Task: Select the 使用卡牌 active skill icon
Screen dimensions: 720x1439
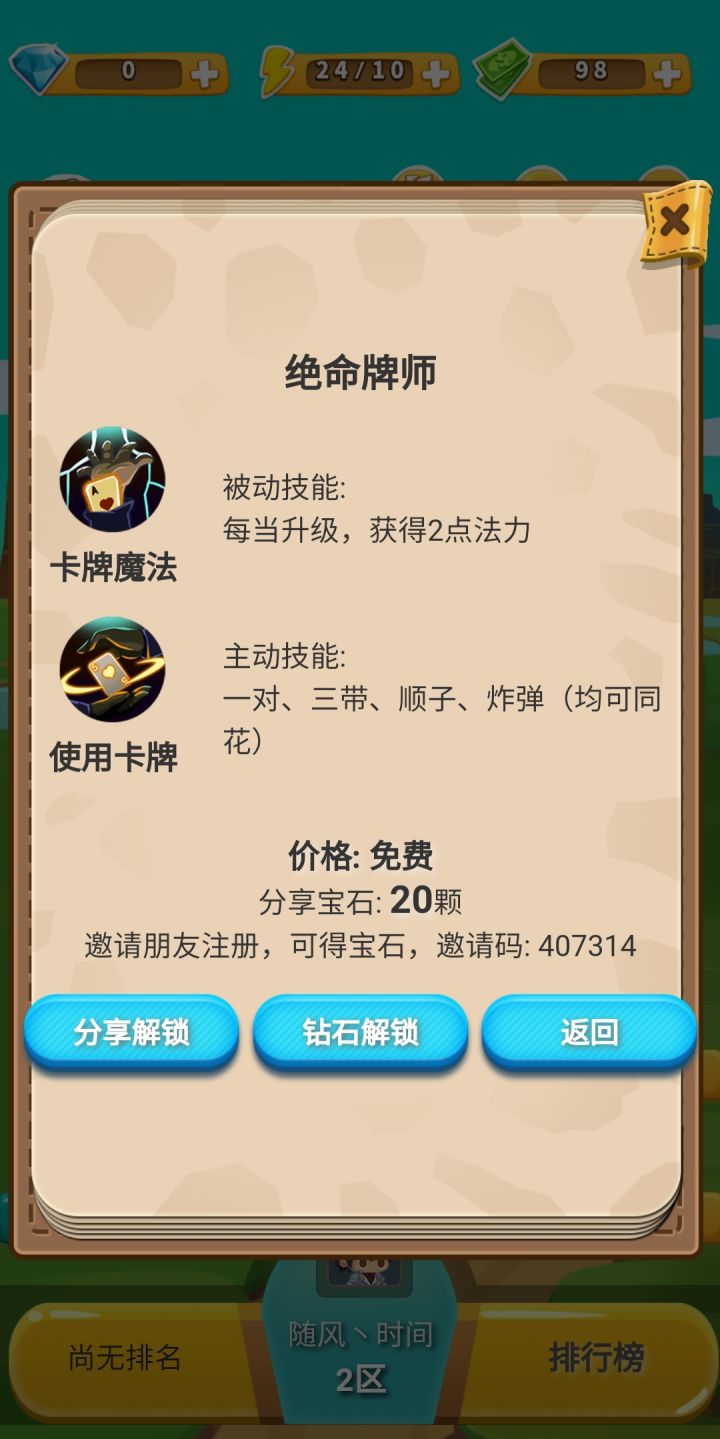Action: (111, 668)
